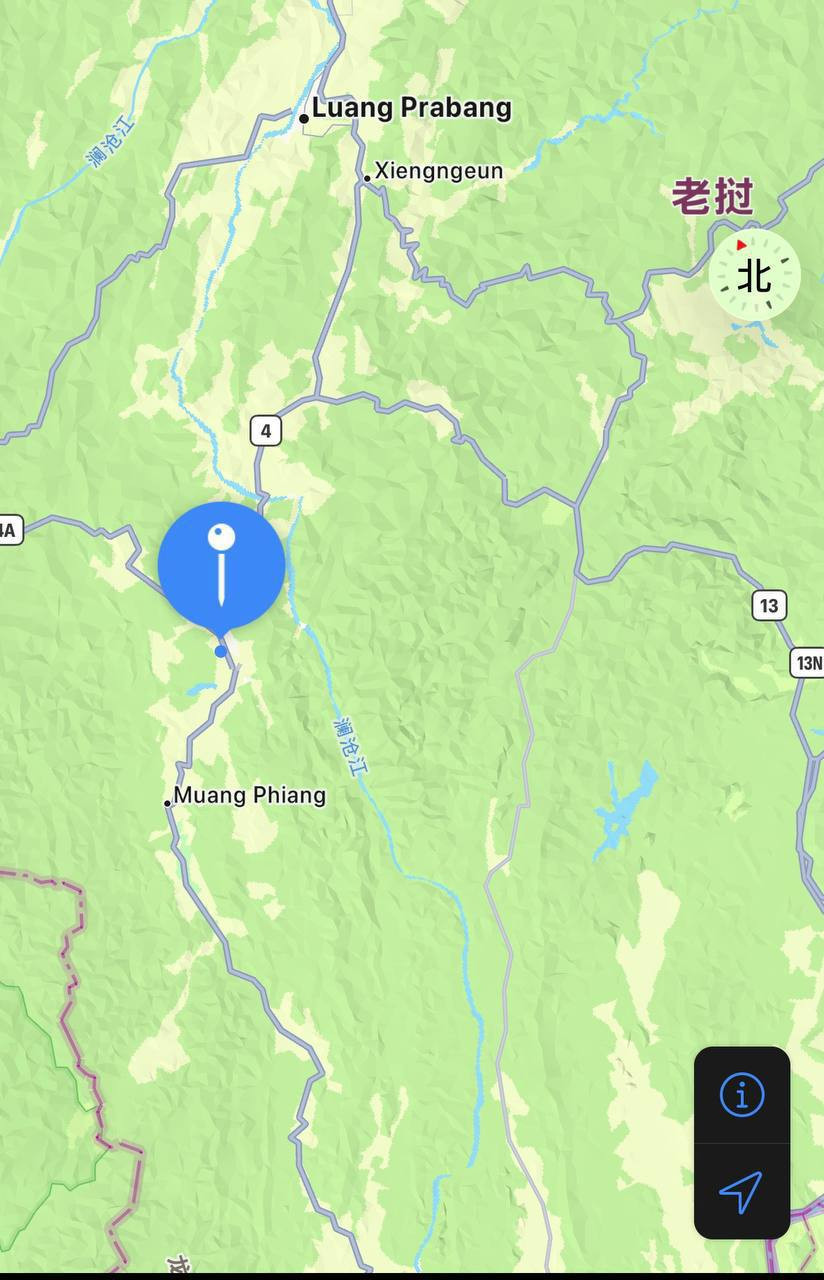
Task: Select the dropped blue pin marker
Action: [x=221, y=566]
